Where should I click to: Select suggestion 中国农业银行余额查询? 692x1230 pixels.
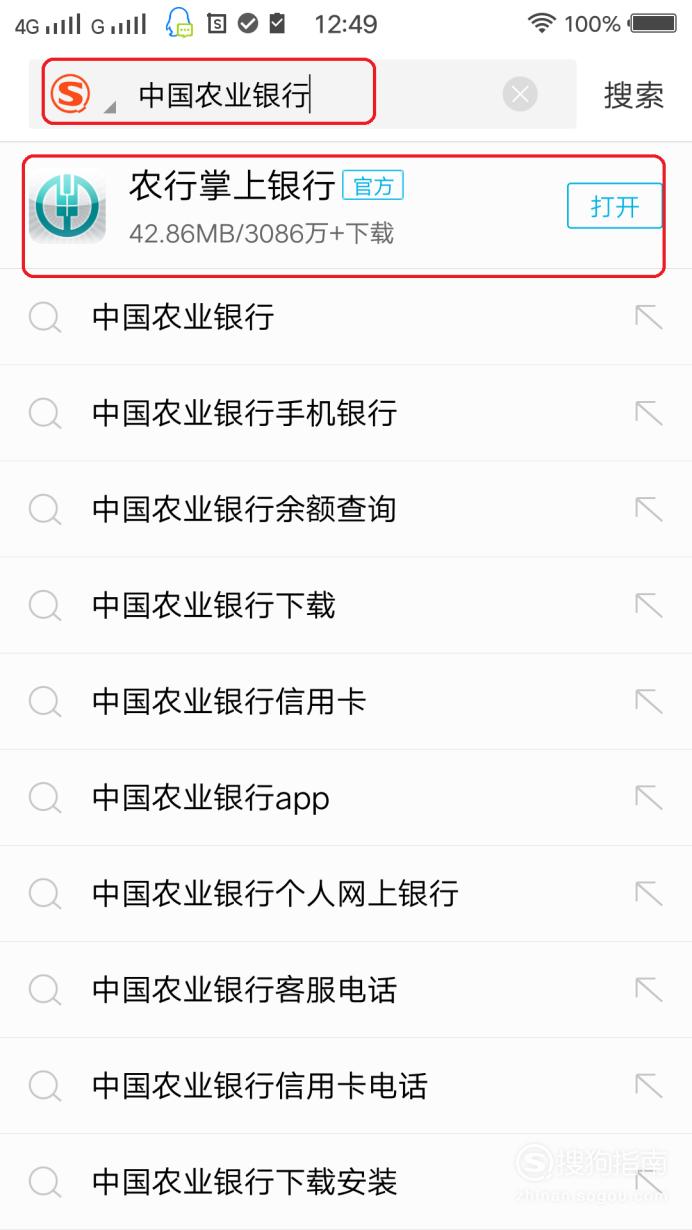tap(346, 509)
